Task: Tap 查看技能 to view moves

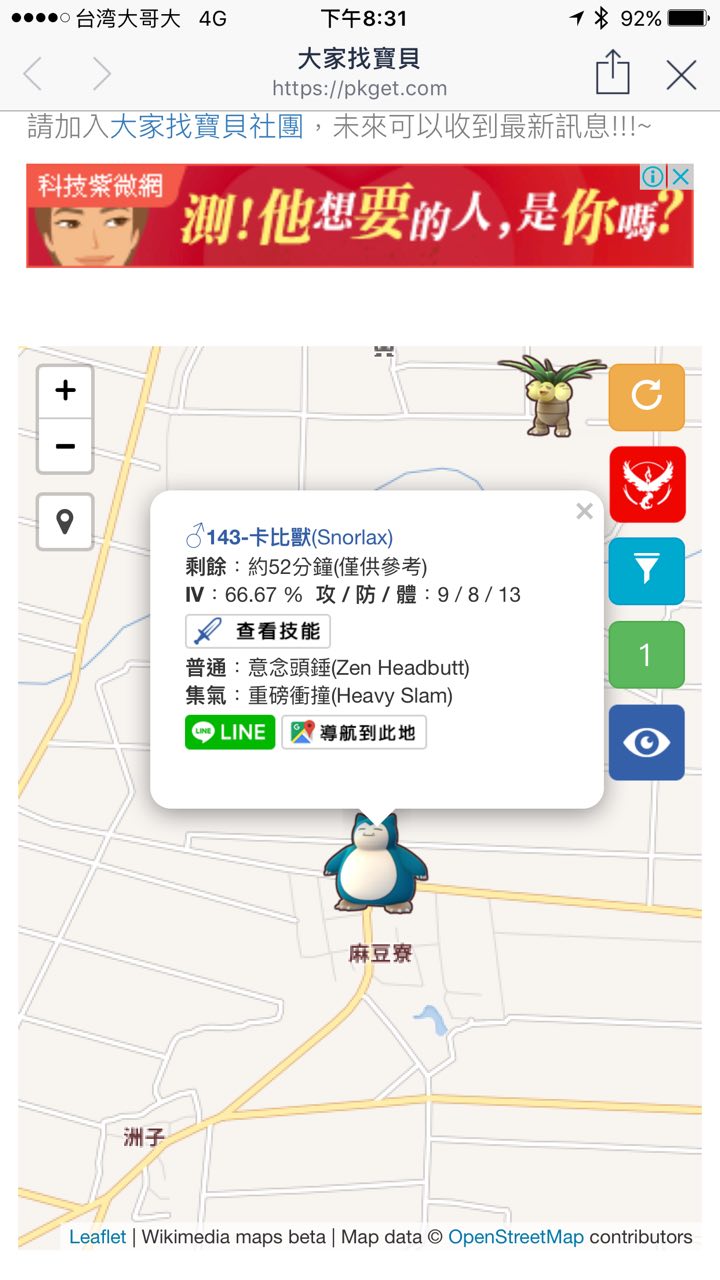Action: tap(258, 631)
